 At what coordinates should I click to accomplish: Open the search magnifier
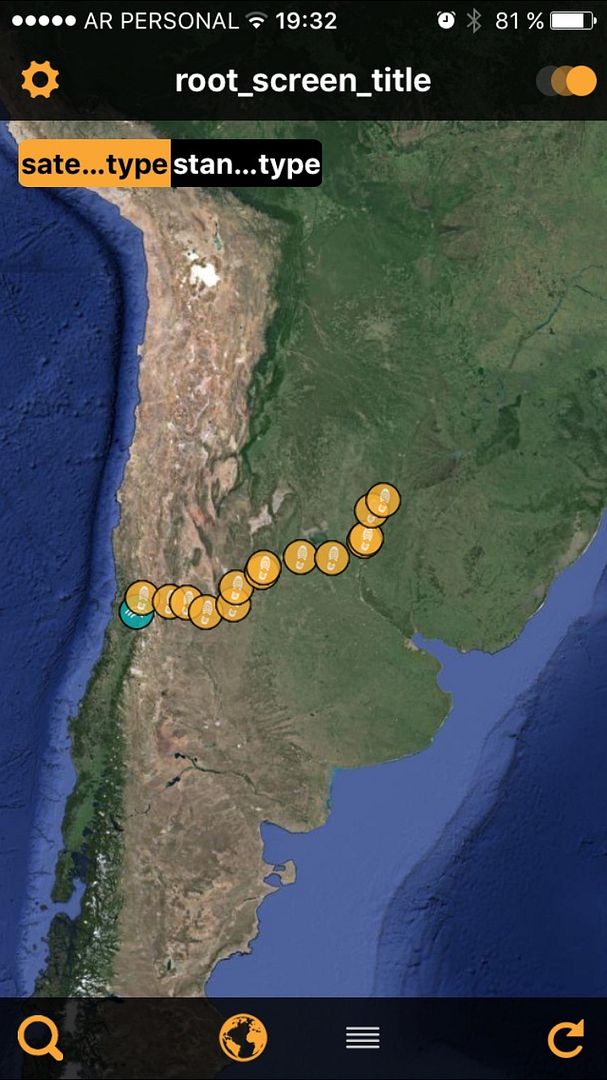click(x=40, y=1038)
